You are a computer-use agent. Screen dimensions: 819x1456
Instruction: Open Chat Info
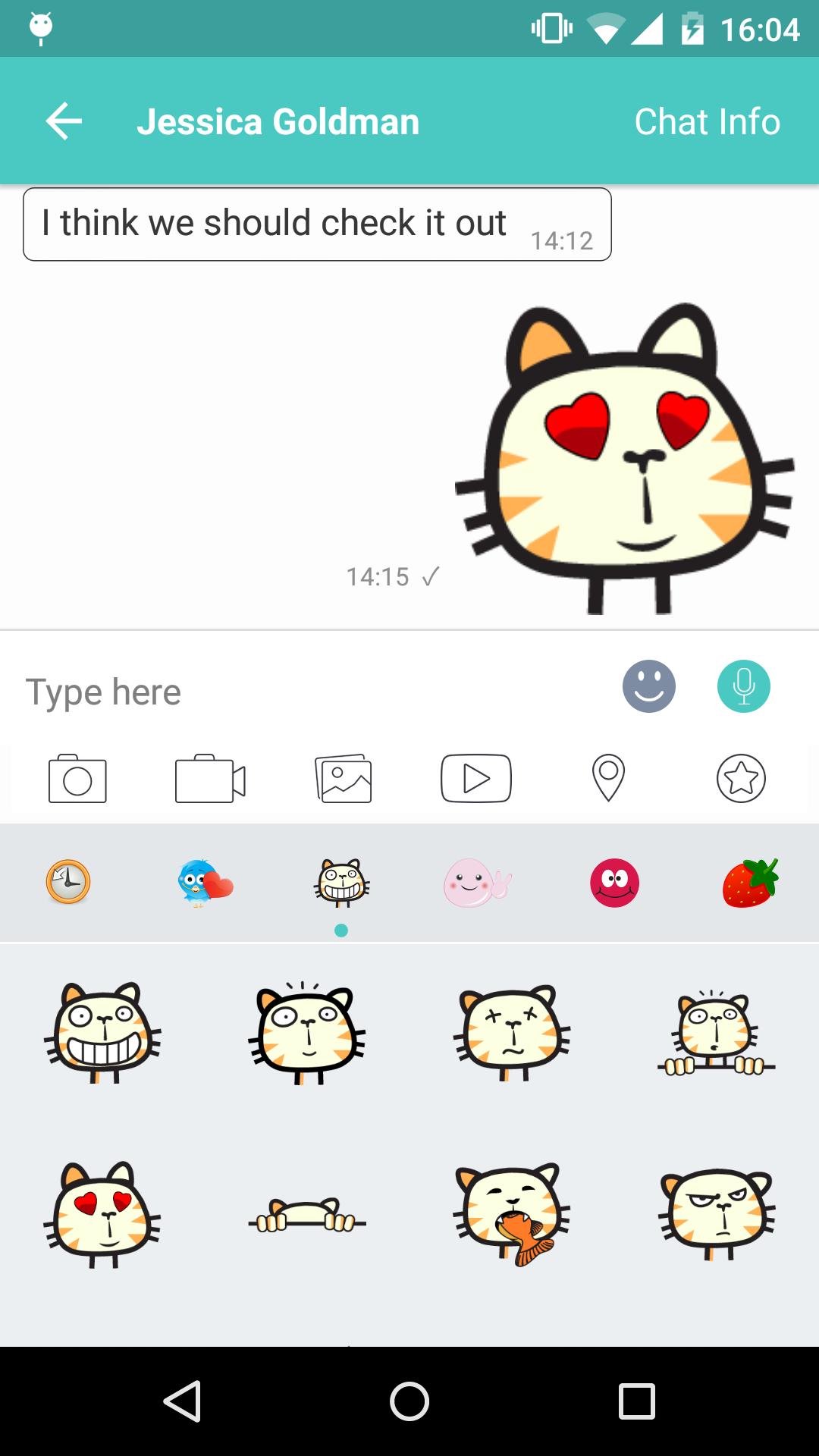coord(707,121)
